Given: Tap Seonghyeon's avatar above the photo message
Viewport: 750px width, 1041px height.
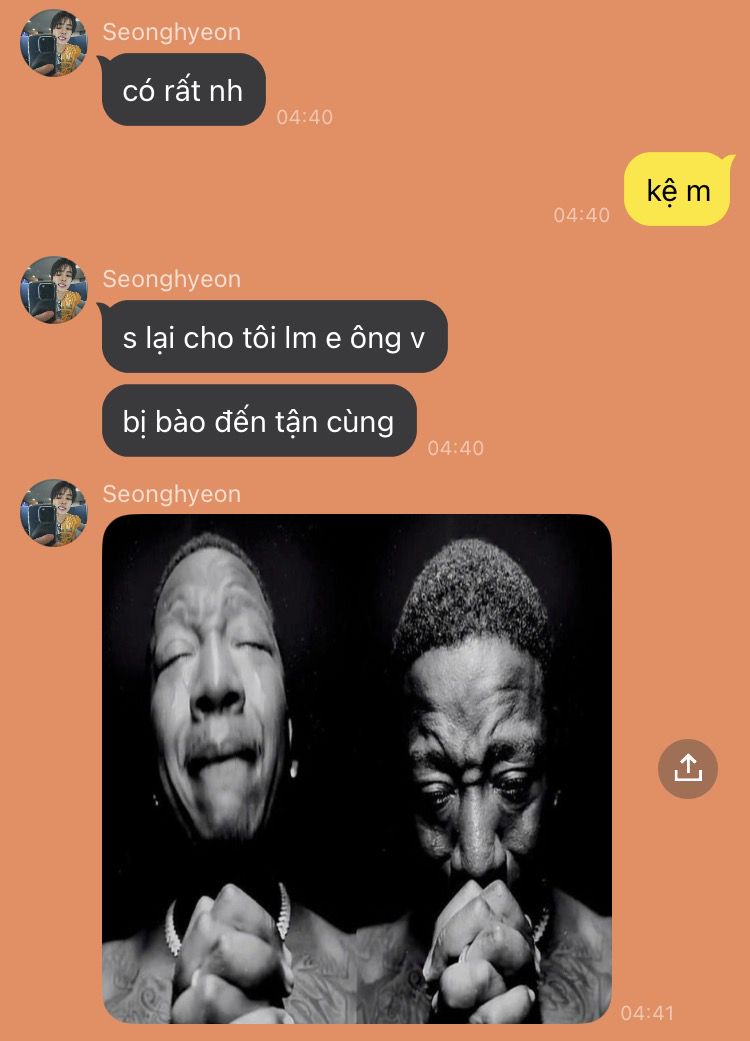Looking at the screenshot, I should point(54,513).
